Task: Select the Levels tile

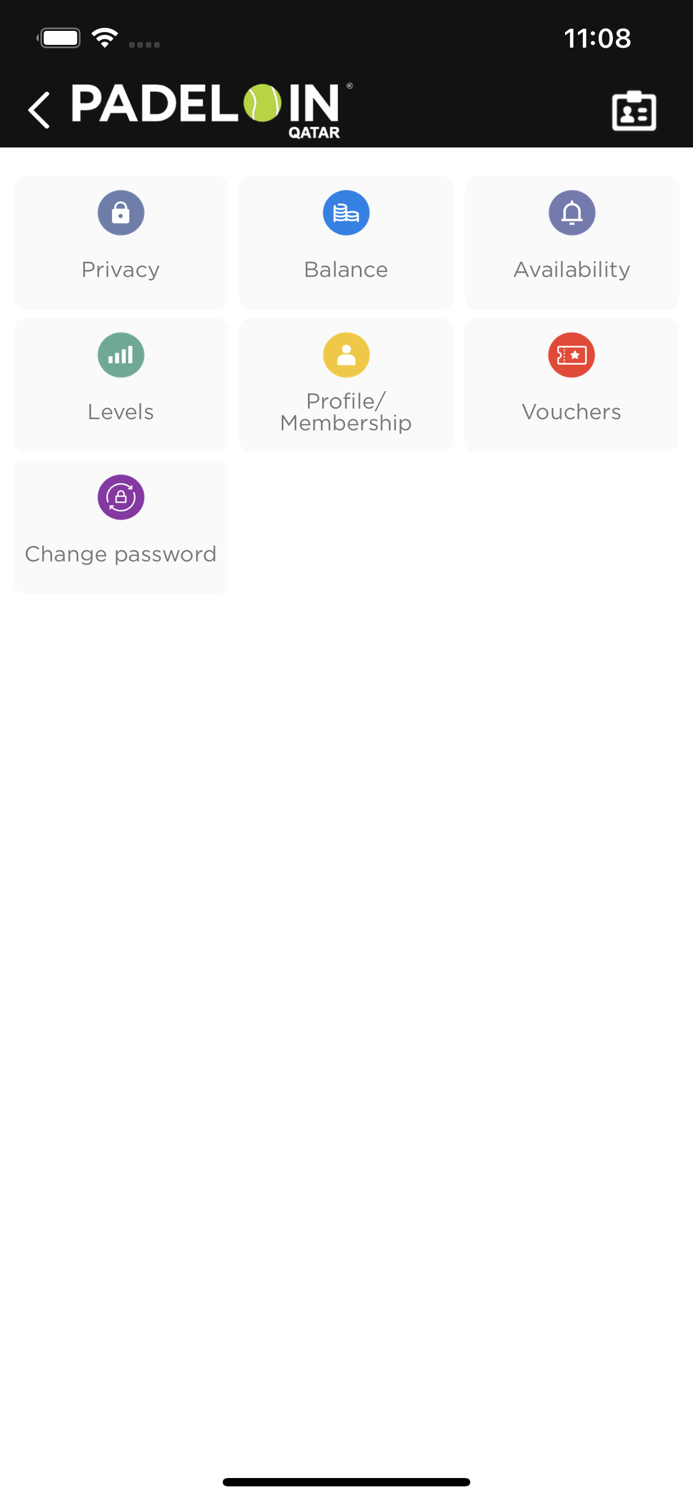Action: (121, 384)
